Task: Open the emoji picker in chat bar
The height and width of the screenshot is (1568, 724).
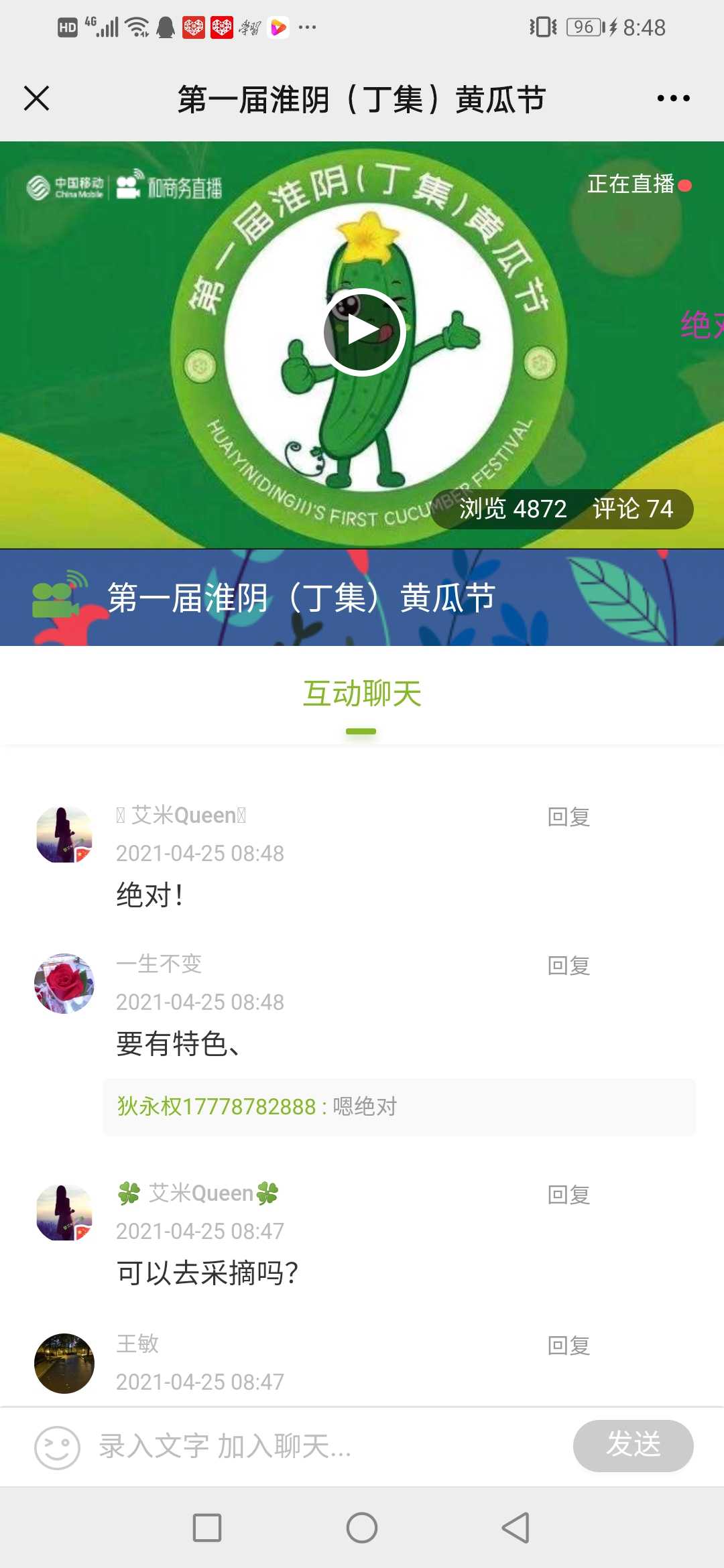Action: coord(57,1447)
